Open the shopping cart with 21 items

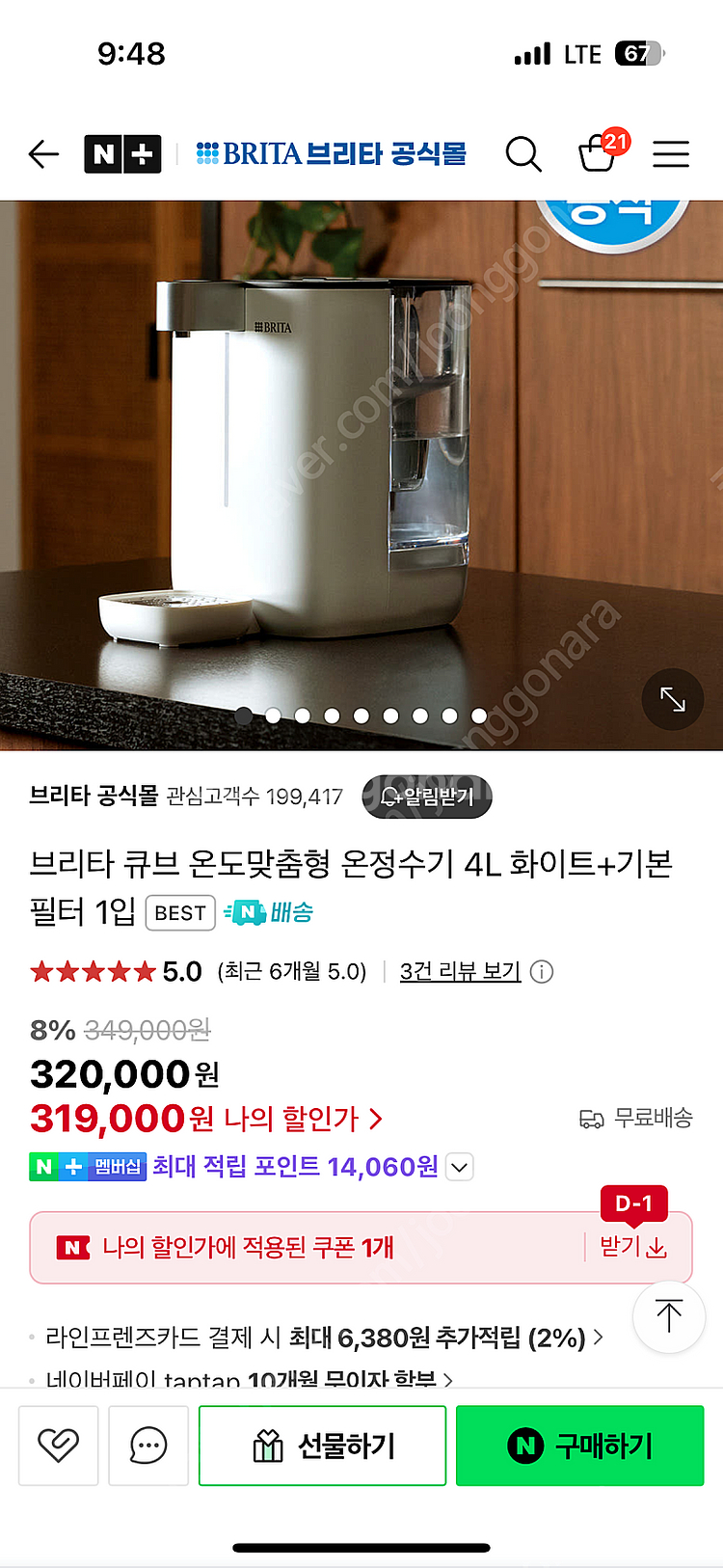[598, 153]
